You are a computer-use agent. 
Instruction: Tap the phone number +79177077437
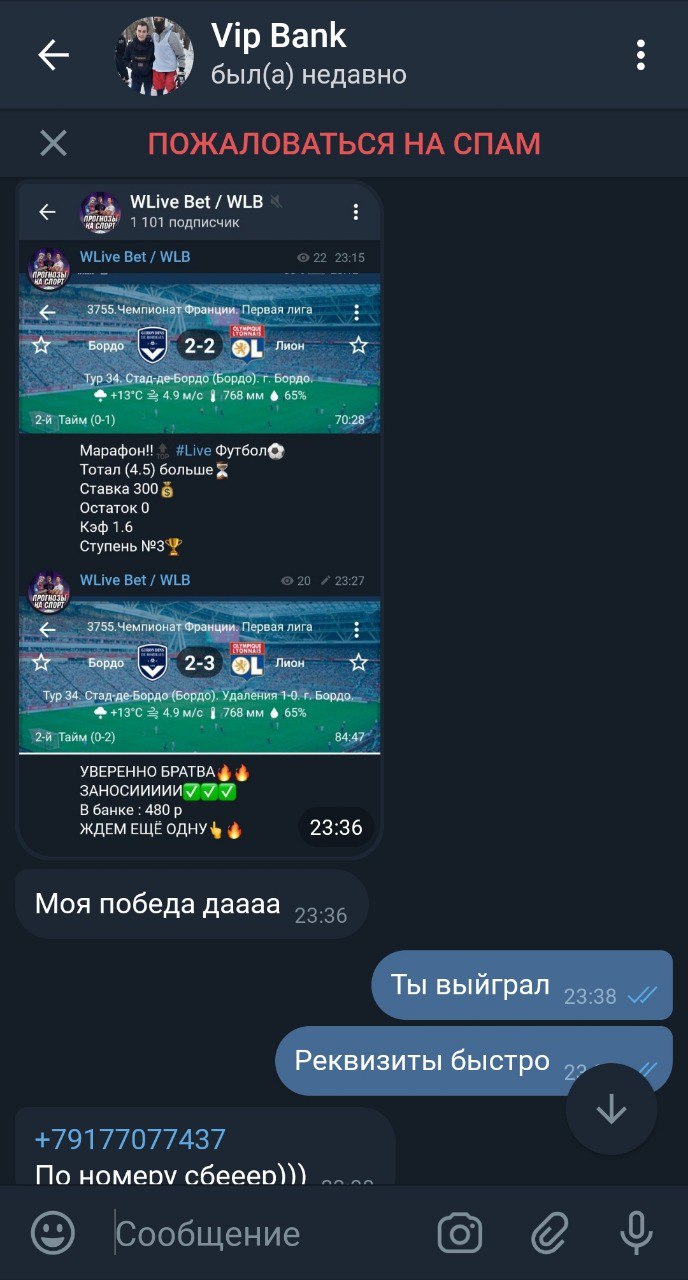pos(130,1140)
